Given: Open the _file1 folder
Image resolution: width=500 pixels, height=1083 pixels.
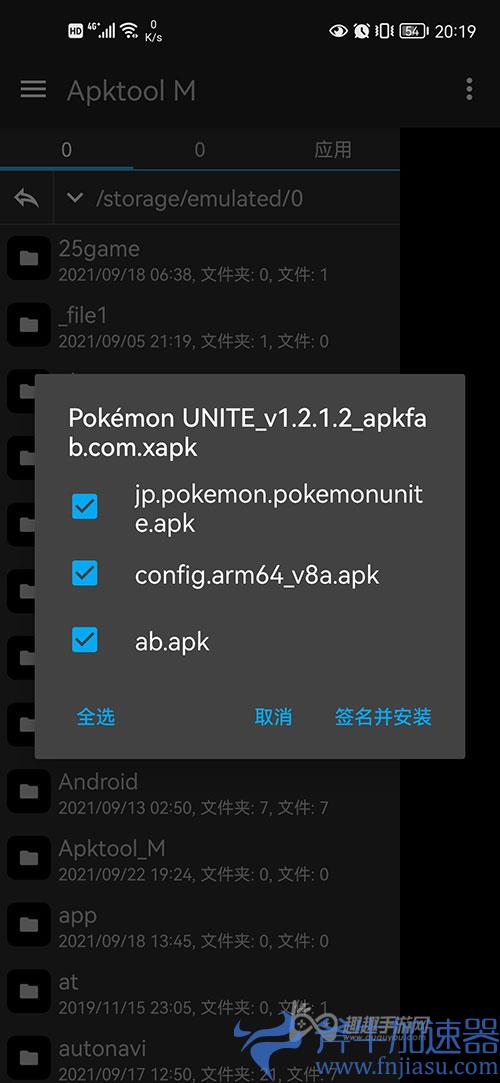Looking at the screenshot, I should point(200,325).
